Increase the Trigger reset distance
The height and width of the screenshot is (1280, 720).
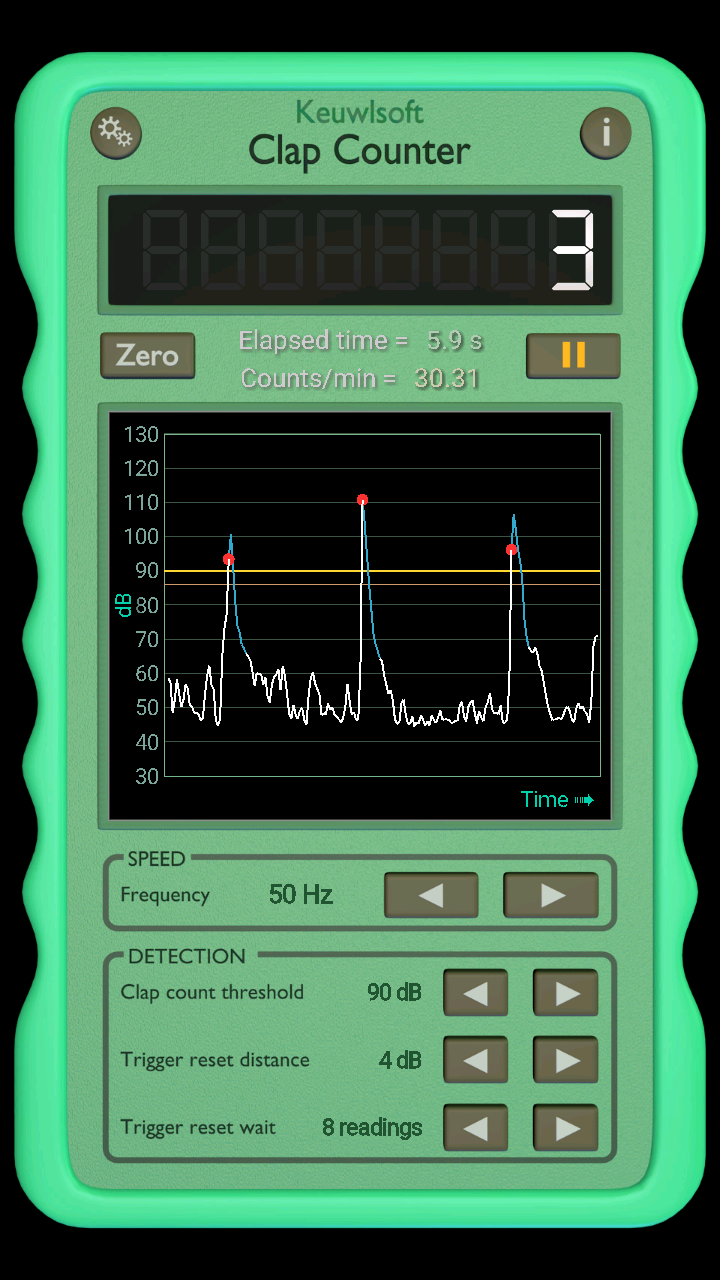click(565, 1060)
